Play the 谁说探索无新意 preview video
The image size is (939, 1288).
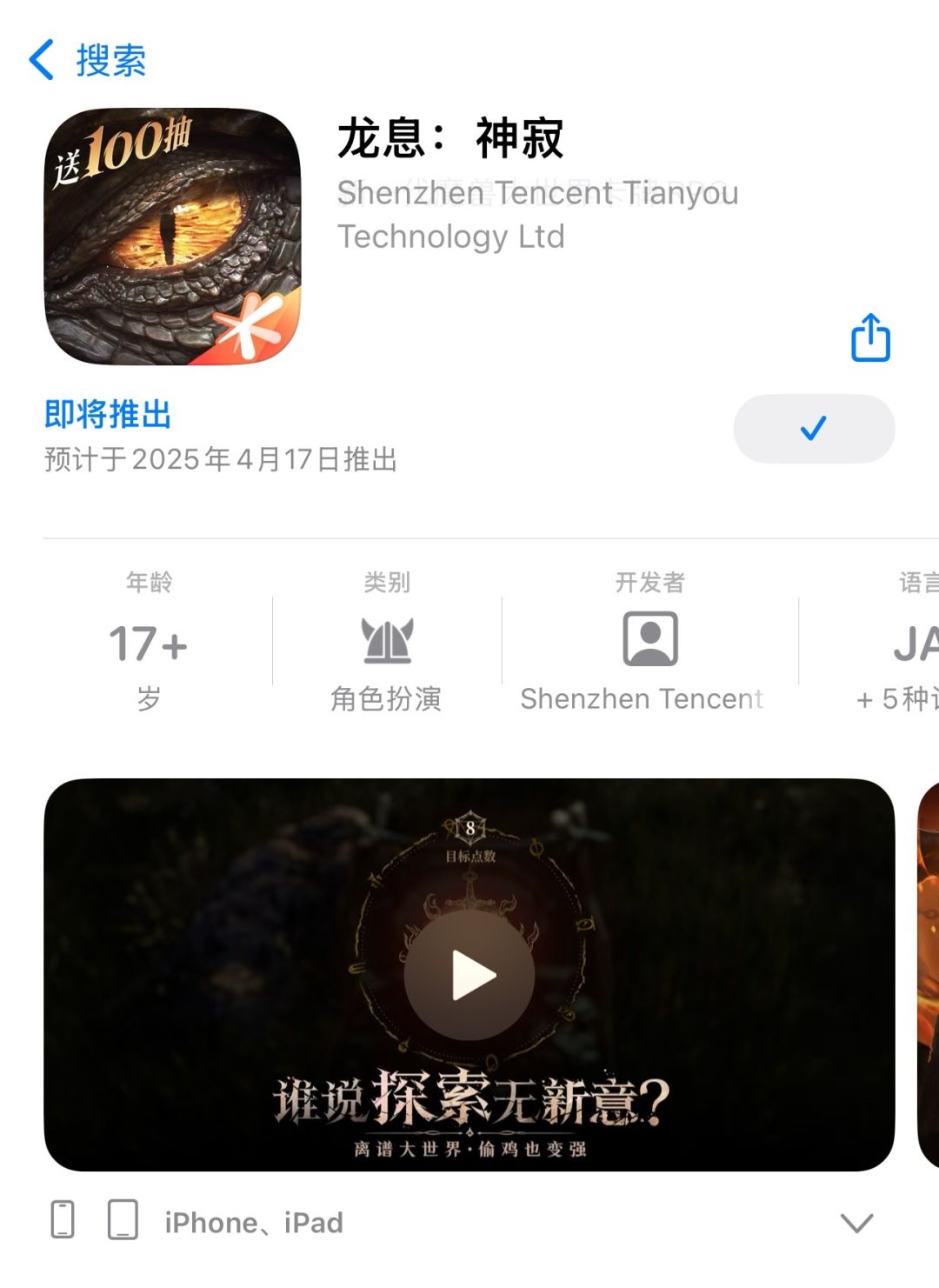[469, 975]
